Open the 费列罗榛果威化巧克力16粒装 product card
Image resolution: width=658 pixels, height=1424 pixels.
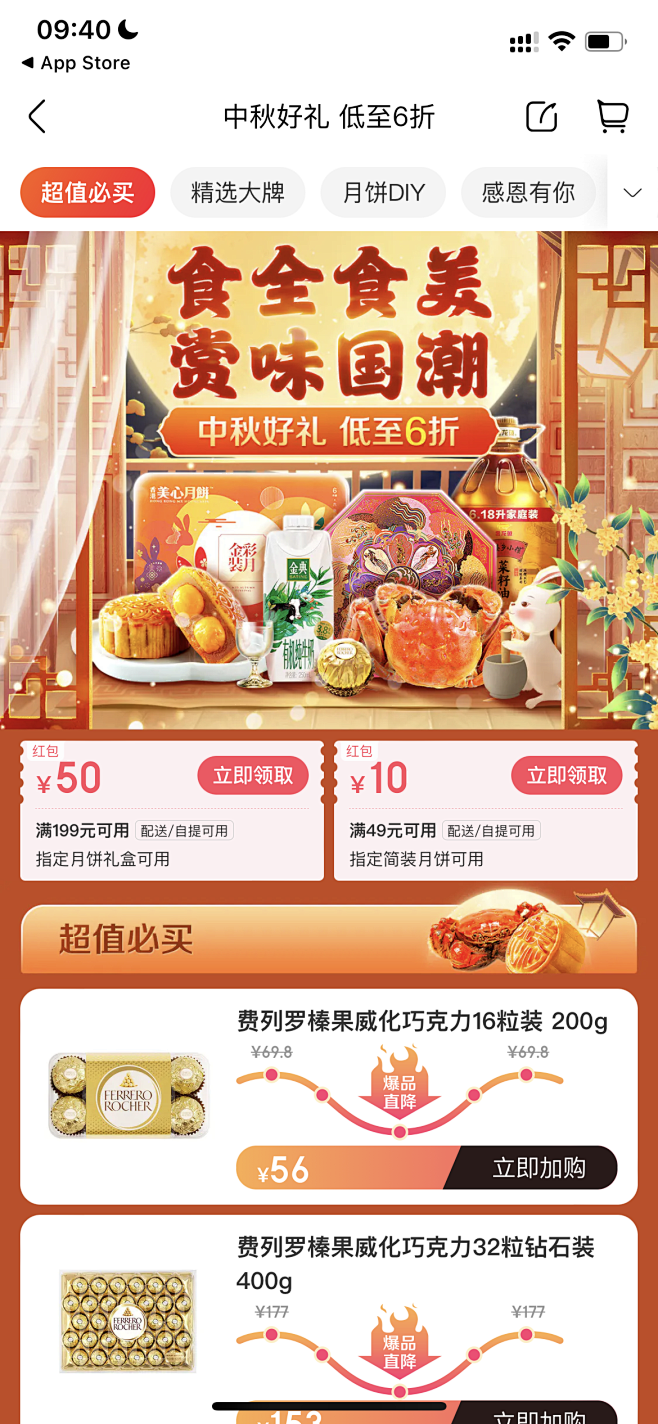coord(329,1096)
